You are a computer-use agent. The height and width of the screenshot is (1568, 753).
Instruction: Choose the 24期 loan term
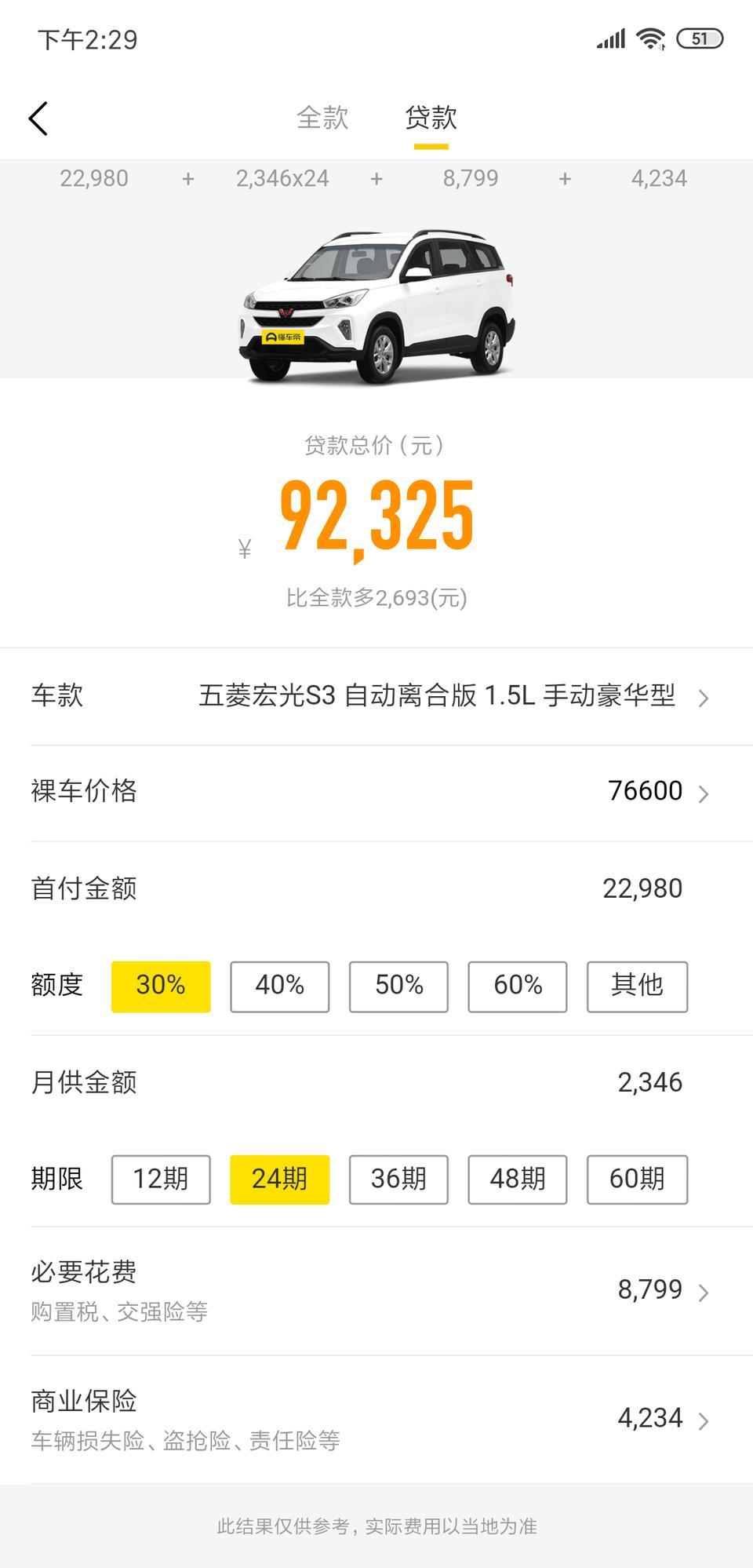[280, 1179]
